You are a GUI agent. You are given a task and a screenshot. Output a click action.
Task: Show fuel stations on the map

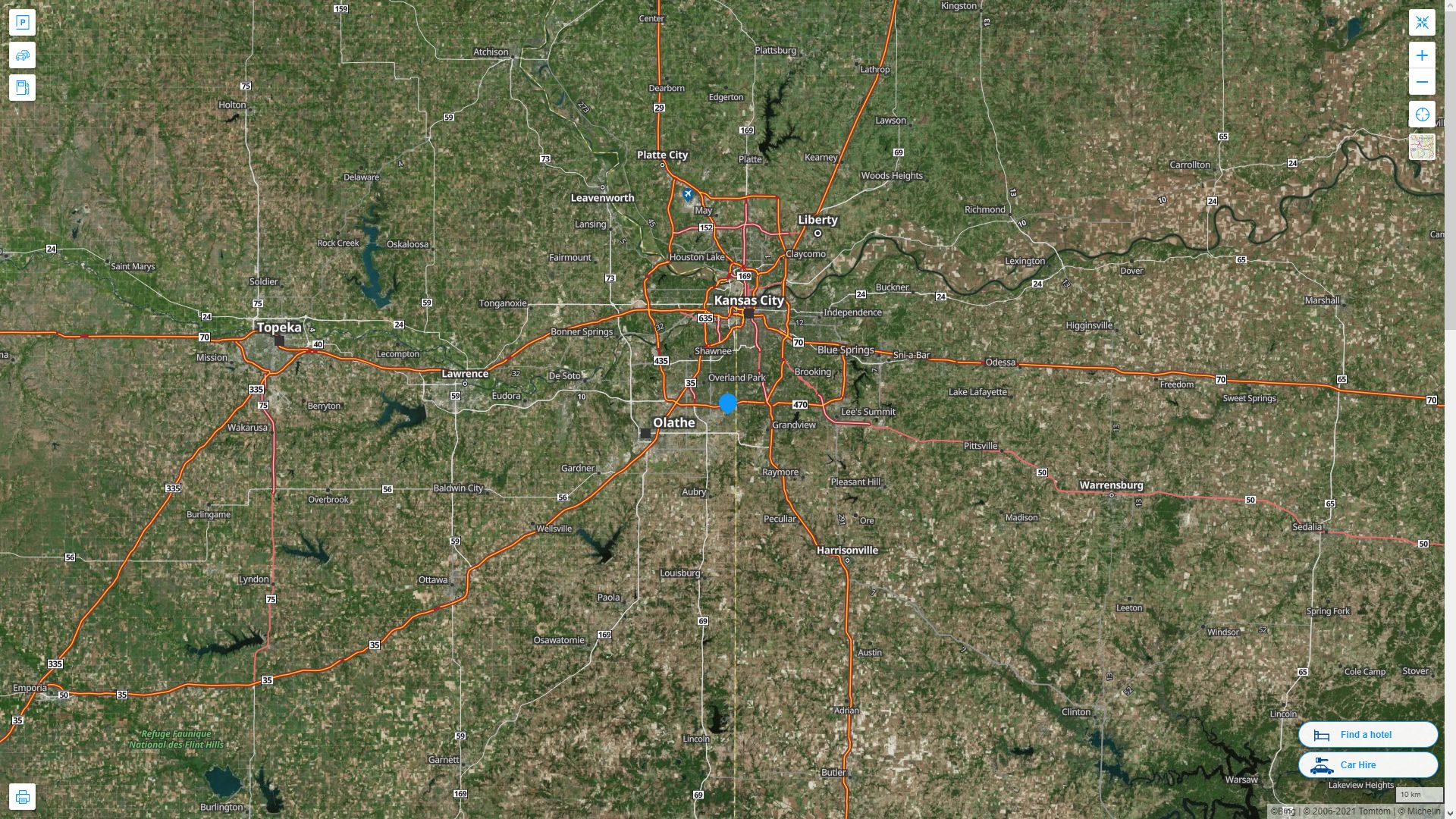click(x=22, y=88)
